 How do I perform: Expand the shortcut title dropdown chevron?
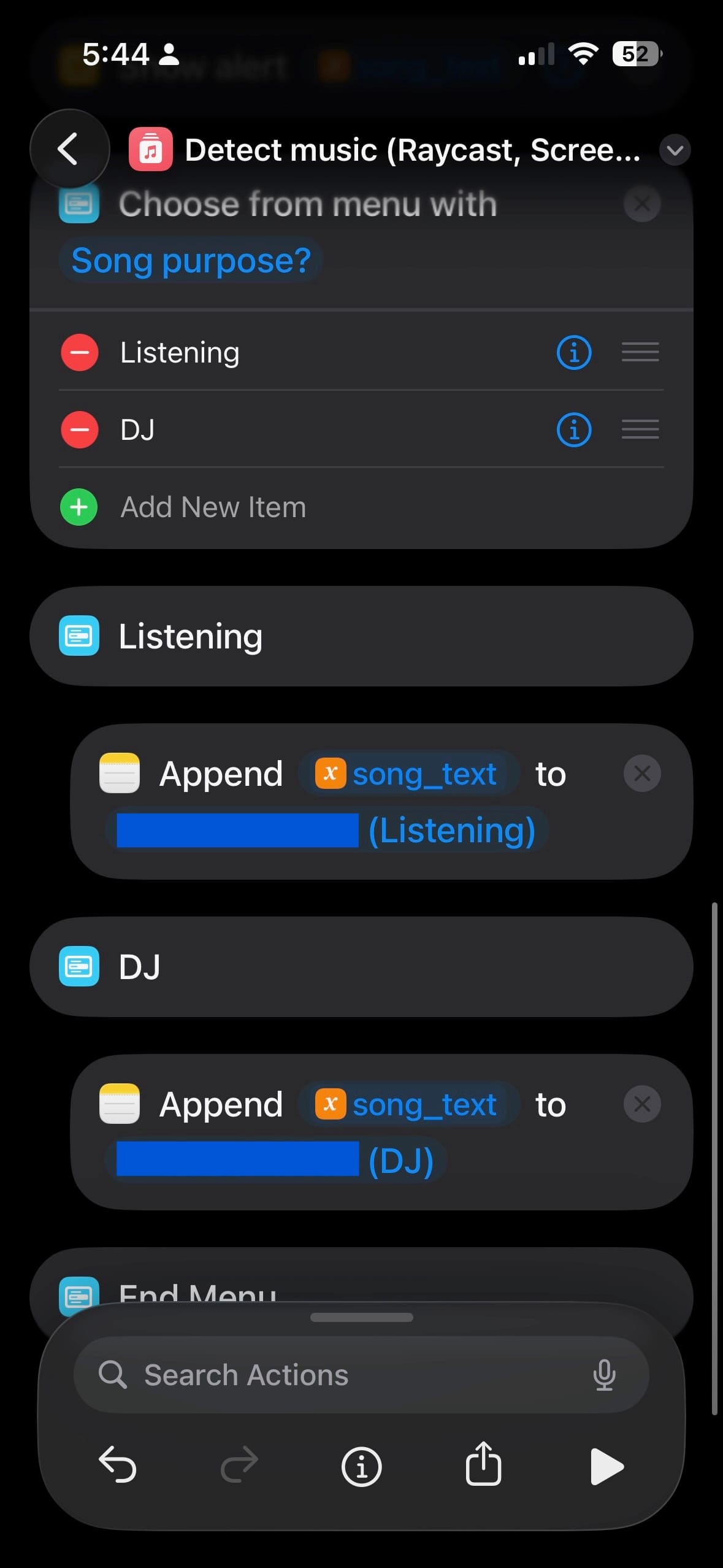click(675, 150)
